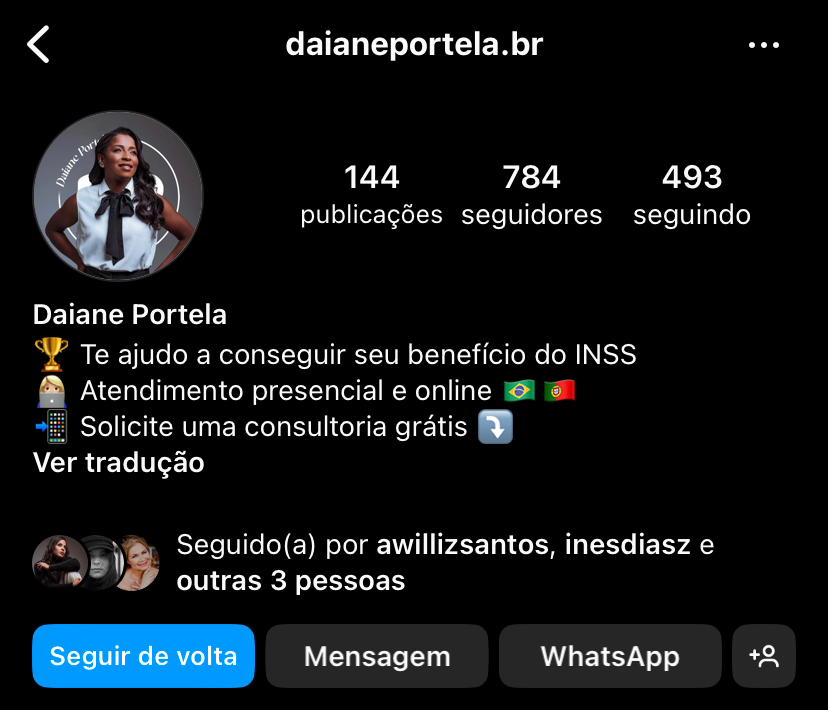Screen dimensions: 828x710
Task: Send a message via Mensagem
Action: [x=377, y=656]
